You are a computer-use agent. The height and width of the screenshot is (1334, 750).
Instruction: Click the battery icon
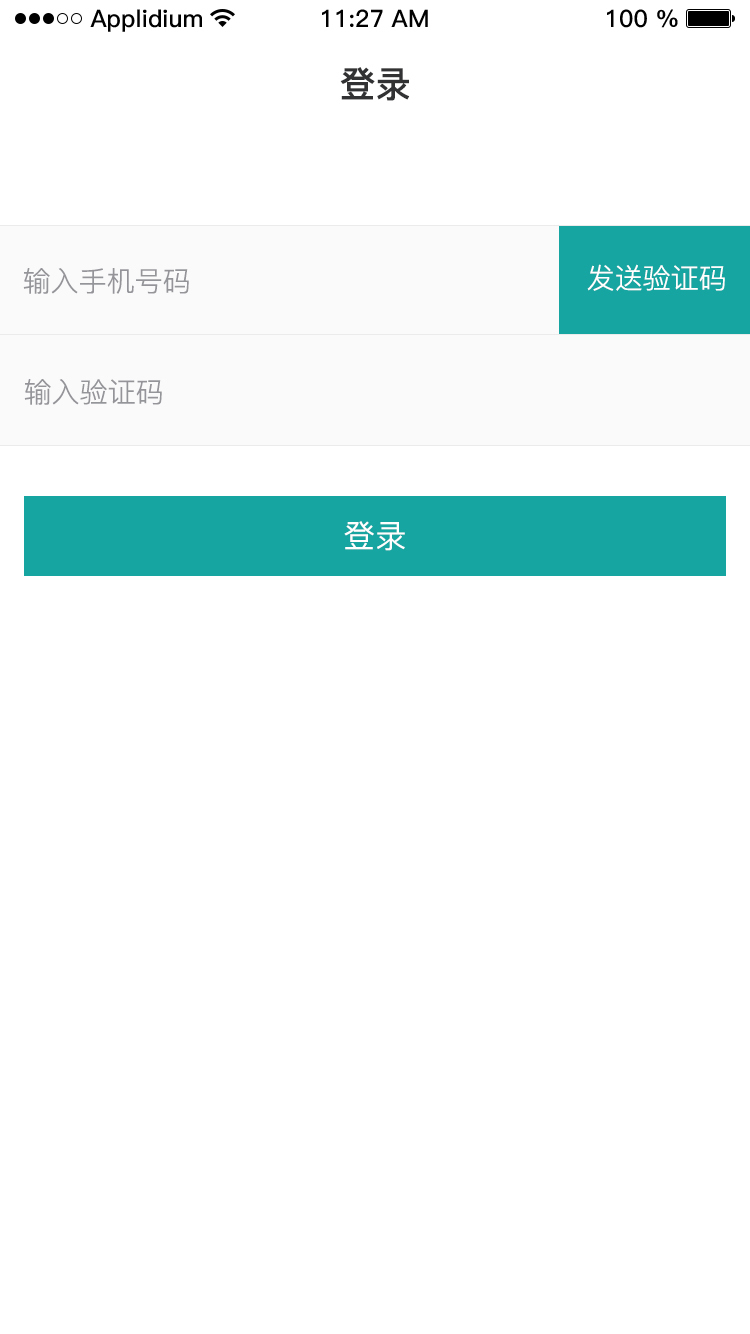[x=711, y=17]
